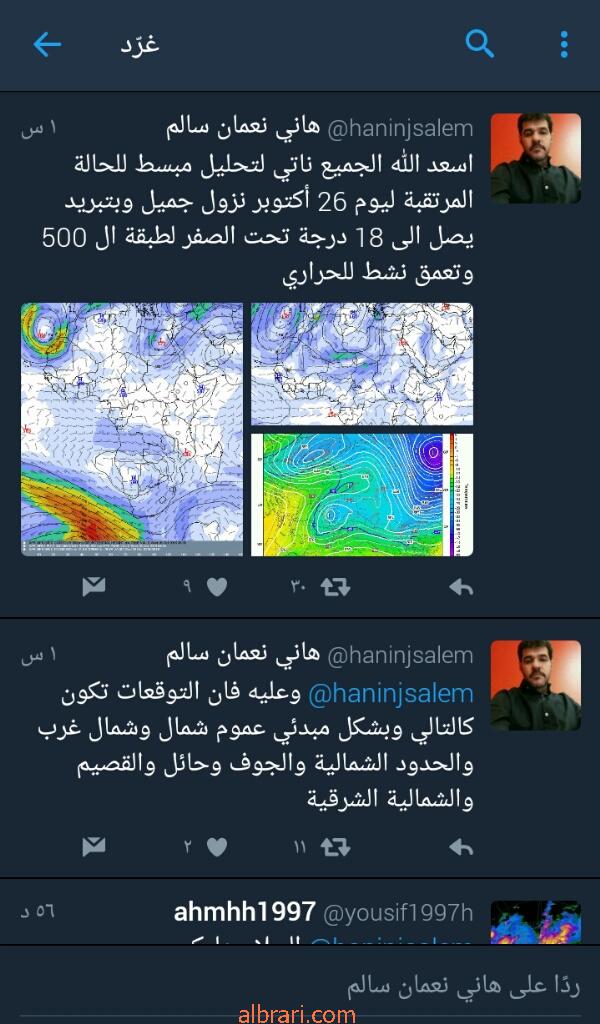Send the first tweet via direct message
This screenshot has width=600, height=1024.
point(94,588)
